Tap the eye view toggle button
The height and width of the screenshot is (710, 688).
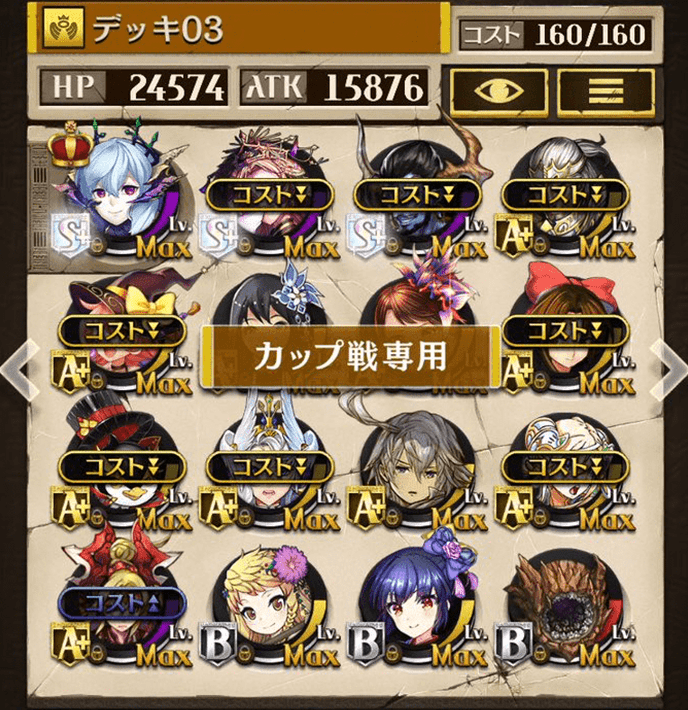pos(498,92)
